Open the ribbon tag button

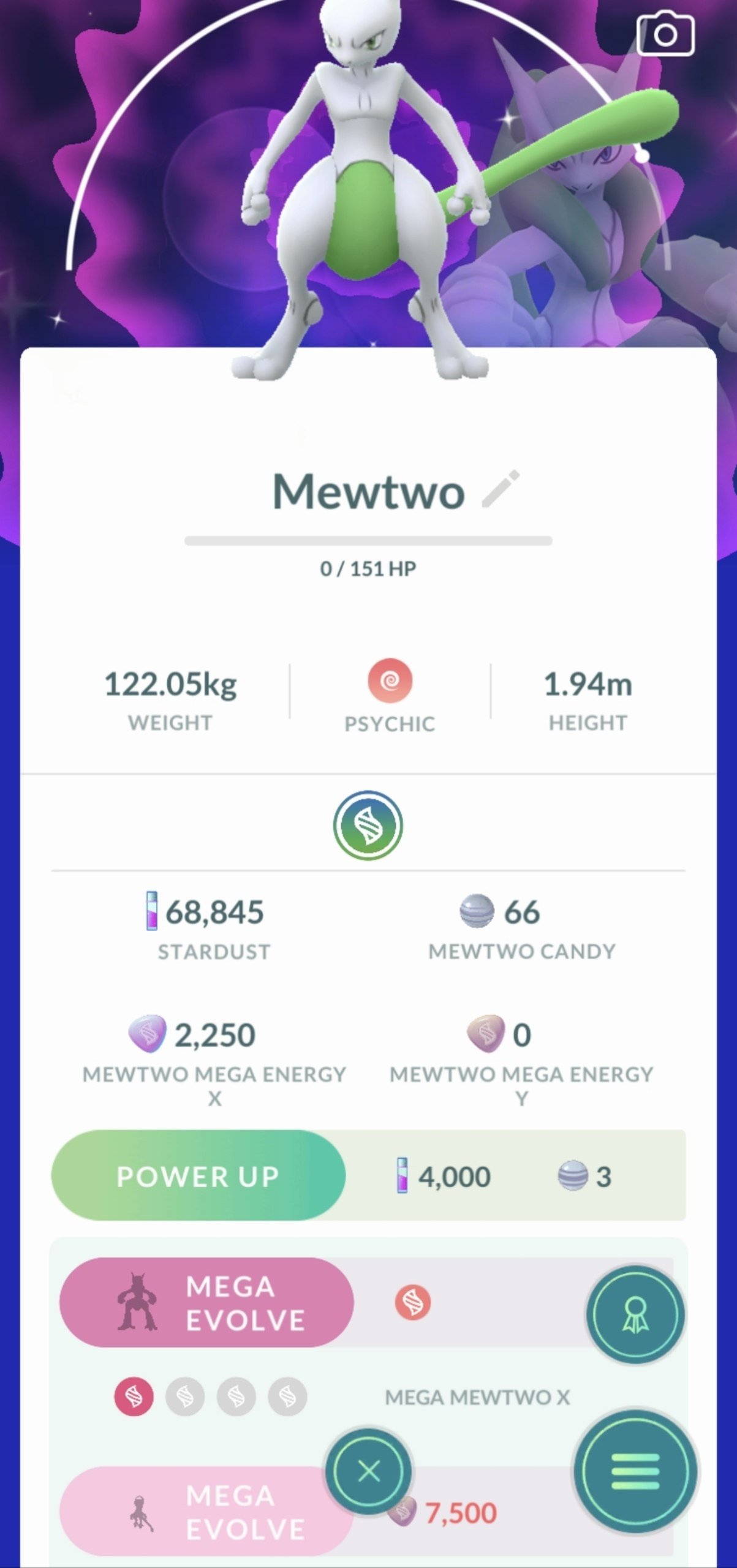point(635,1314)
